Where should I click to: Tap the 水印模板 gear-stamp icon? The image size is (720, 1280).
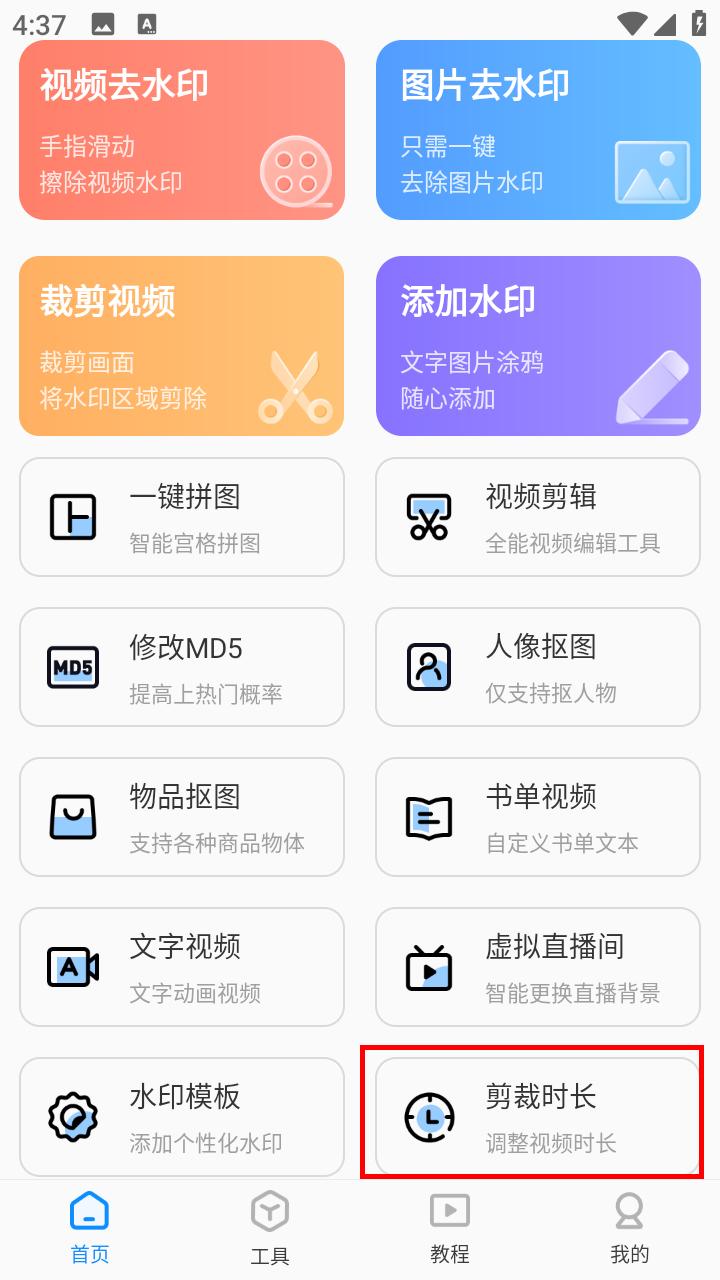73,1118
